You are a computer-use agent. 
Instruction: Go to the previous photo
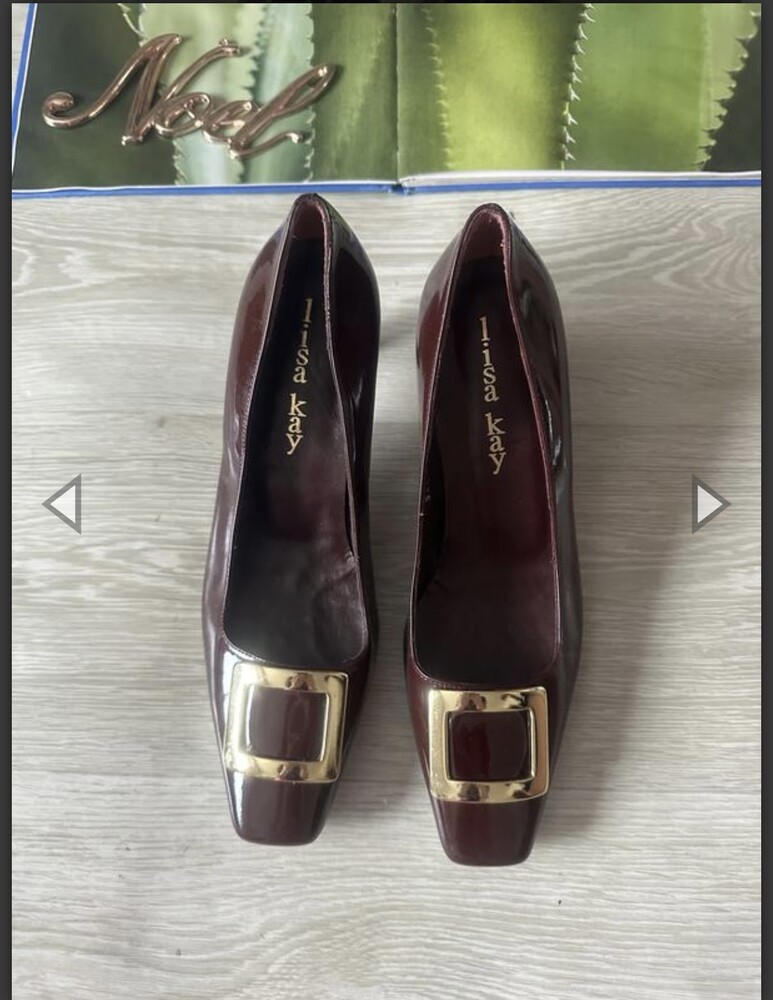coord(63,504)
